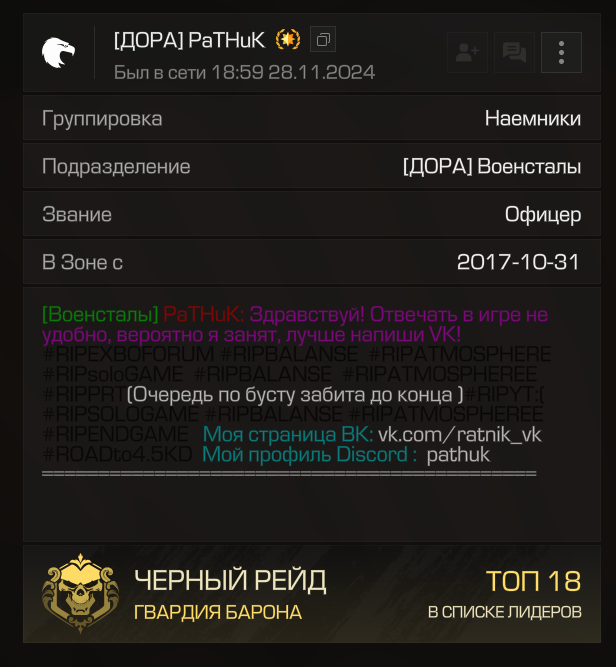Open a private chat with the player
Viewport: 616px width, 667px height.
(514, 52)
